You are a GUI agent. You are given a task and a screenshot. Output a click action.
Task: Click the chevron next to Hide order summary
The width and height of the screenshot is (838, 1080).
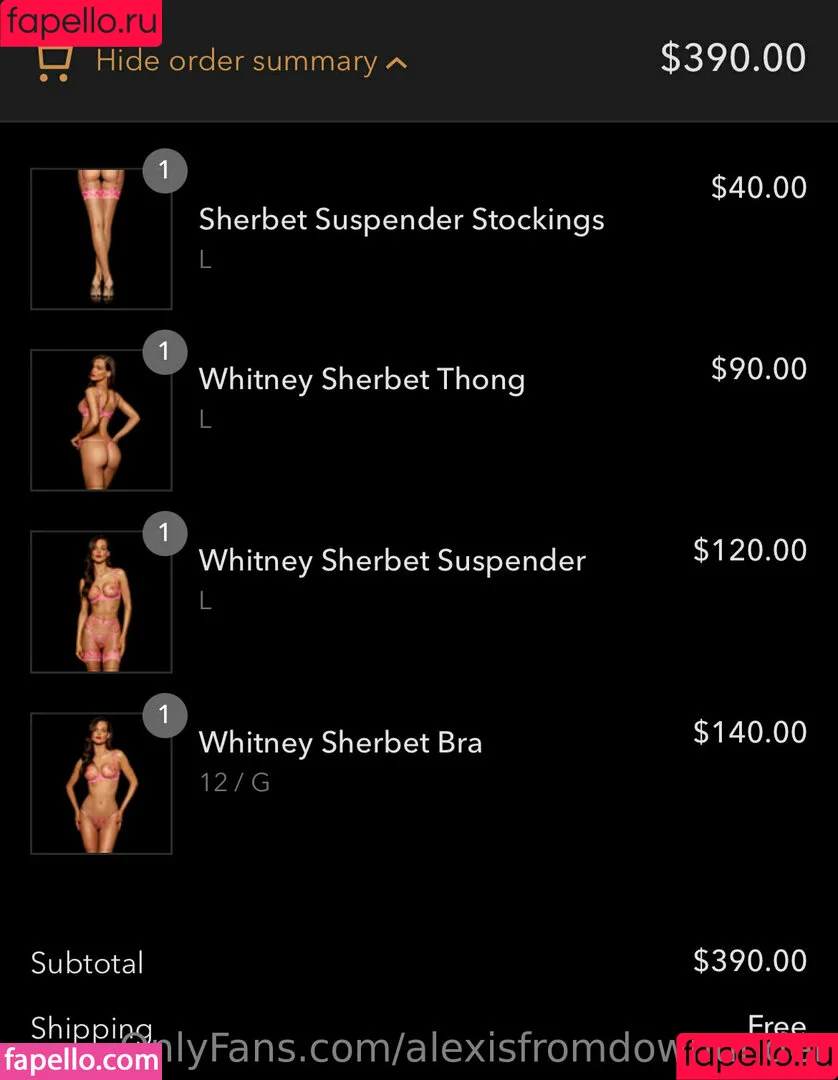[396, 61]
